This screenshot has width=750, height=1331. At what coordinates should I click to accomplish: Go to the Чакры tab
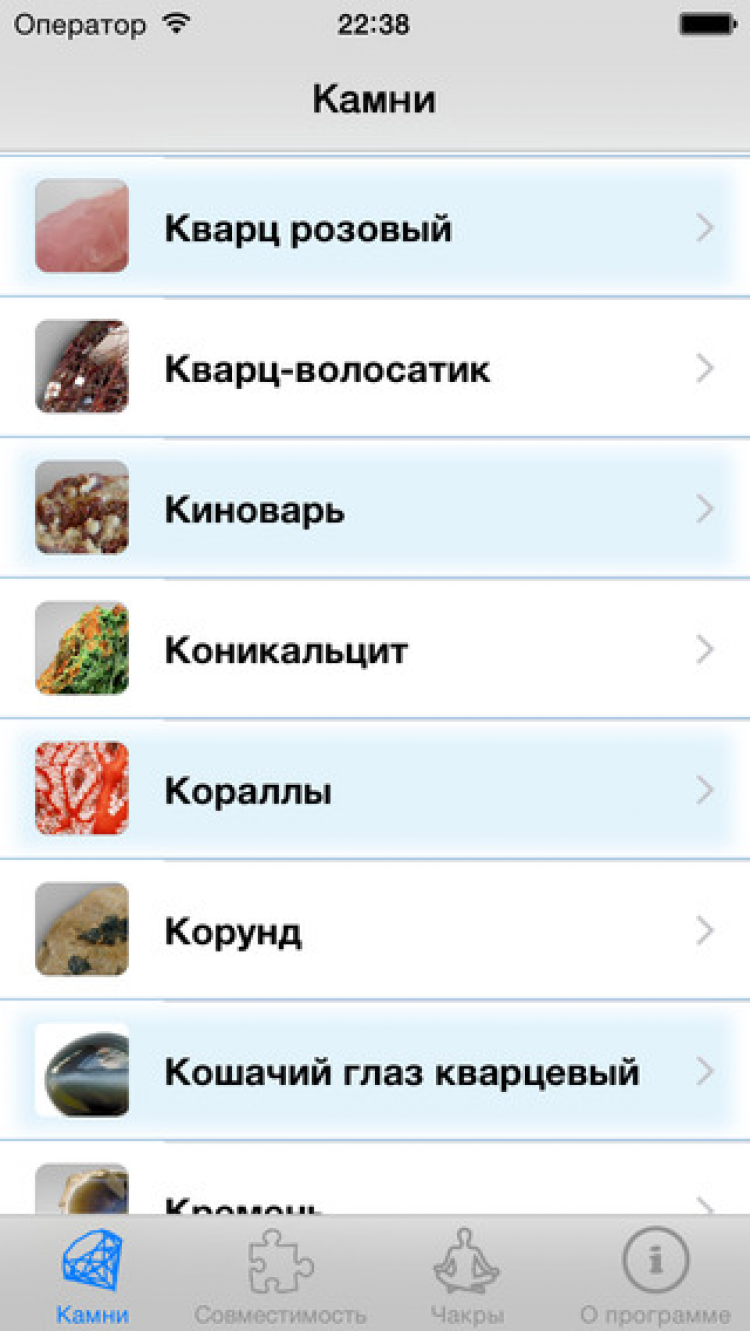coord(467,1275)
